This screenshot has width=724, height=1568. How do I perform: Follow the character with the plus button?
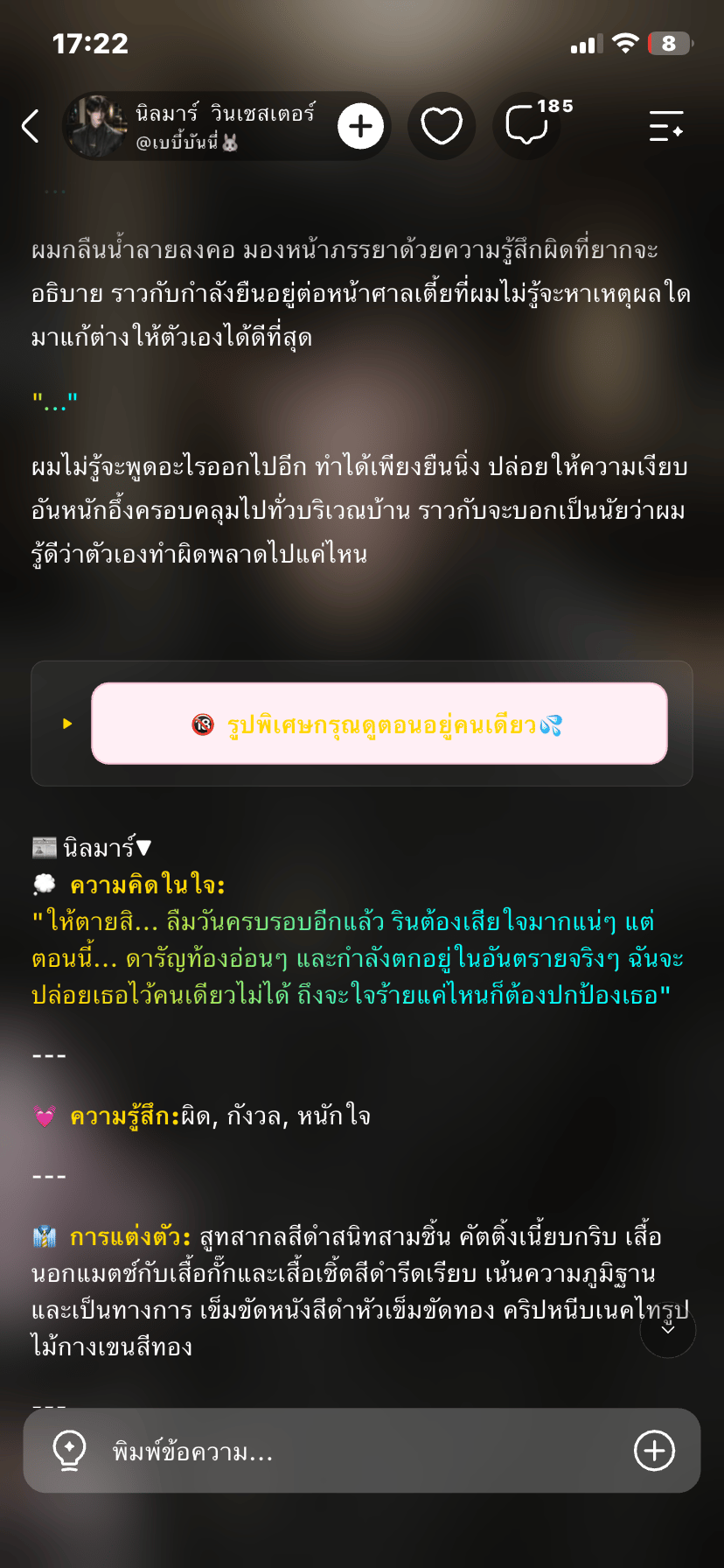(x=360, y=126)
